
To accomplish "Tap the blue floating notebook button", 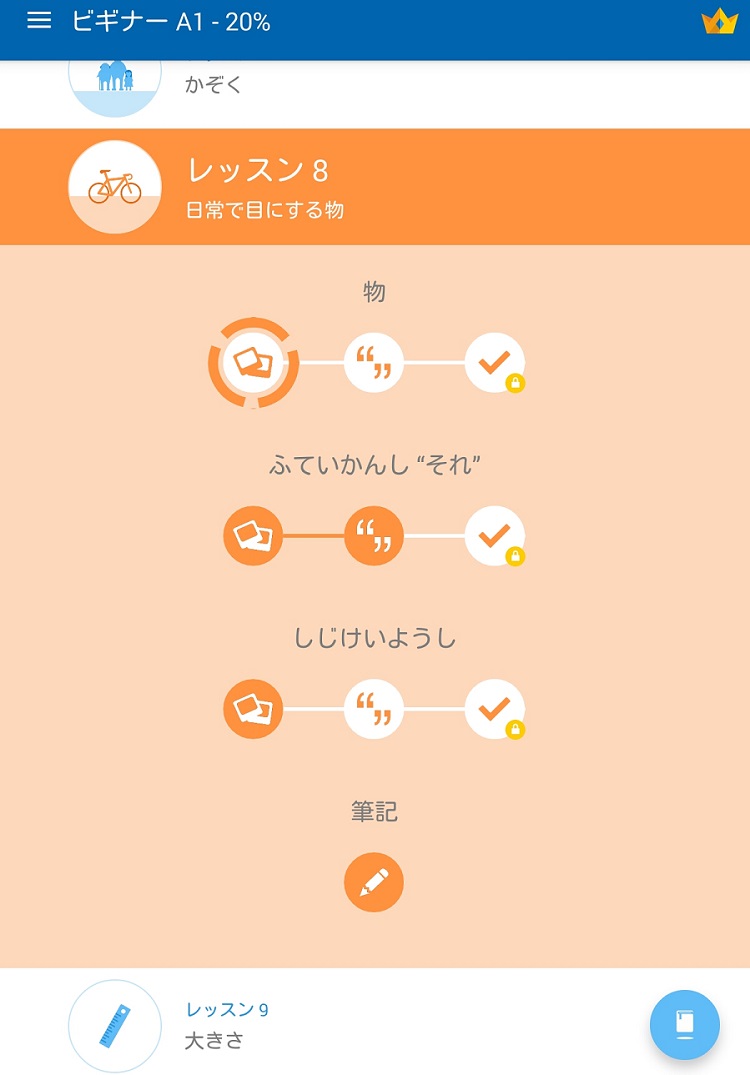I will [x=685, y=1024].
